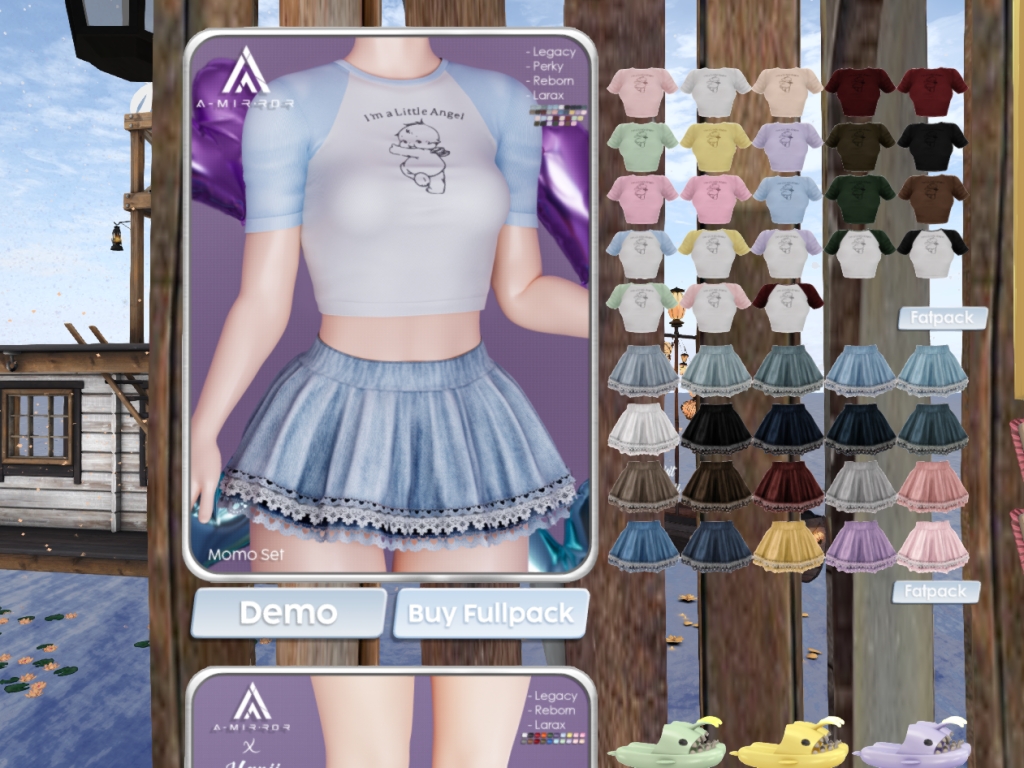Screen dimensions: 1024x768
Task: Select the solid brown t-shirt
Action: coord(932,199)
